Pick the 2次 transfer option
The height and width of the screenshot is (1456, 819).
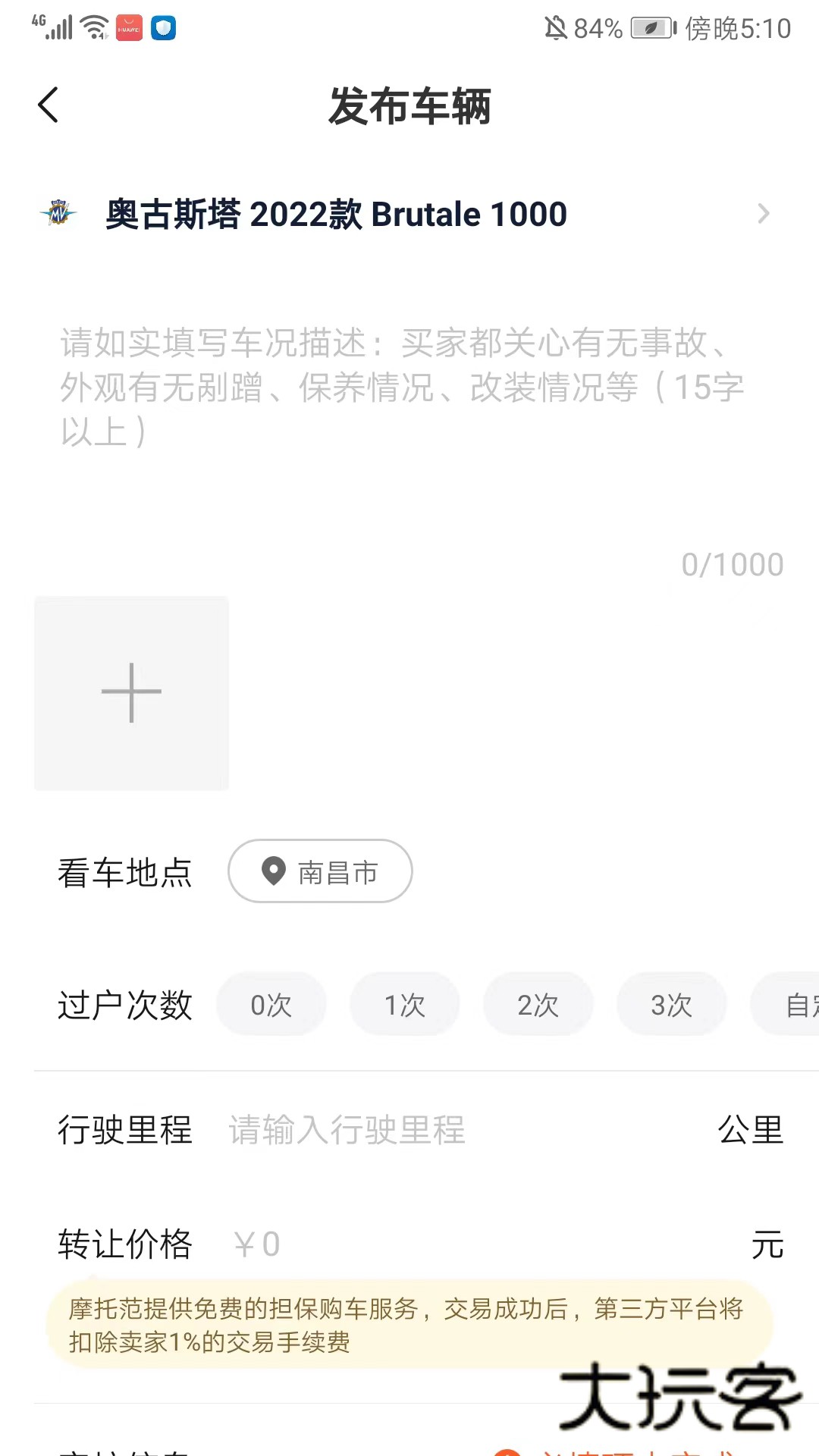[538, 1005]
